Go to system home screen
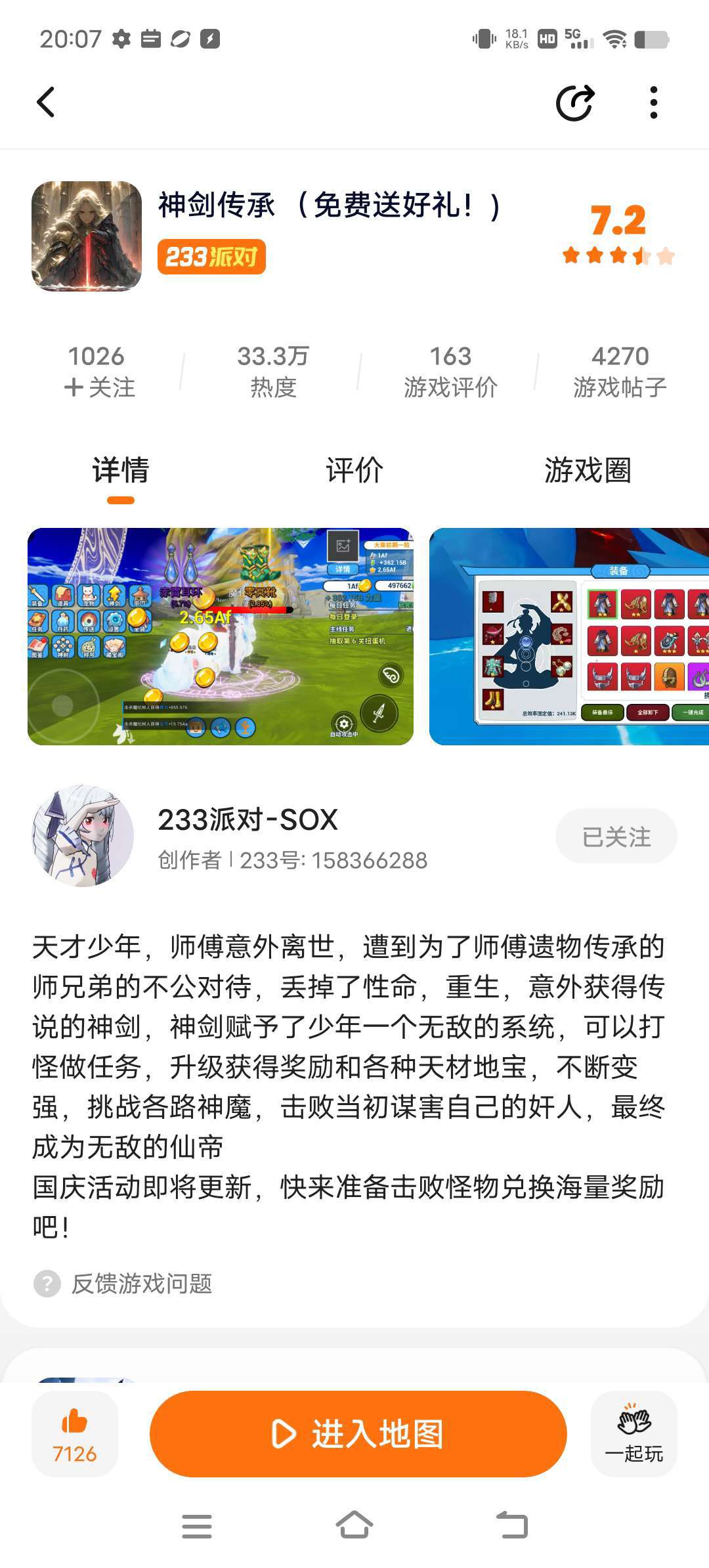709x1568 pixels. (x=354, y=1525)
